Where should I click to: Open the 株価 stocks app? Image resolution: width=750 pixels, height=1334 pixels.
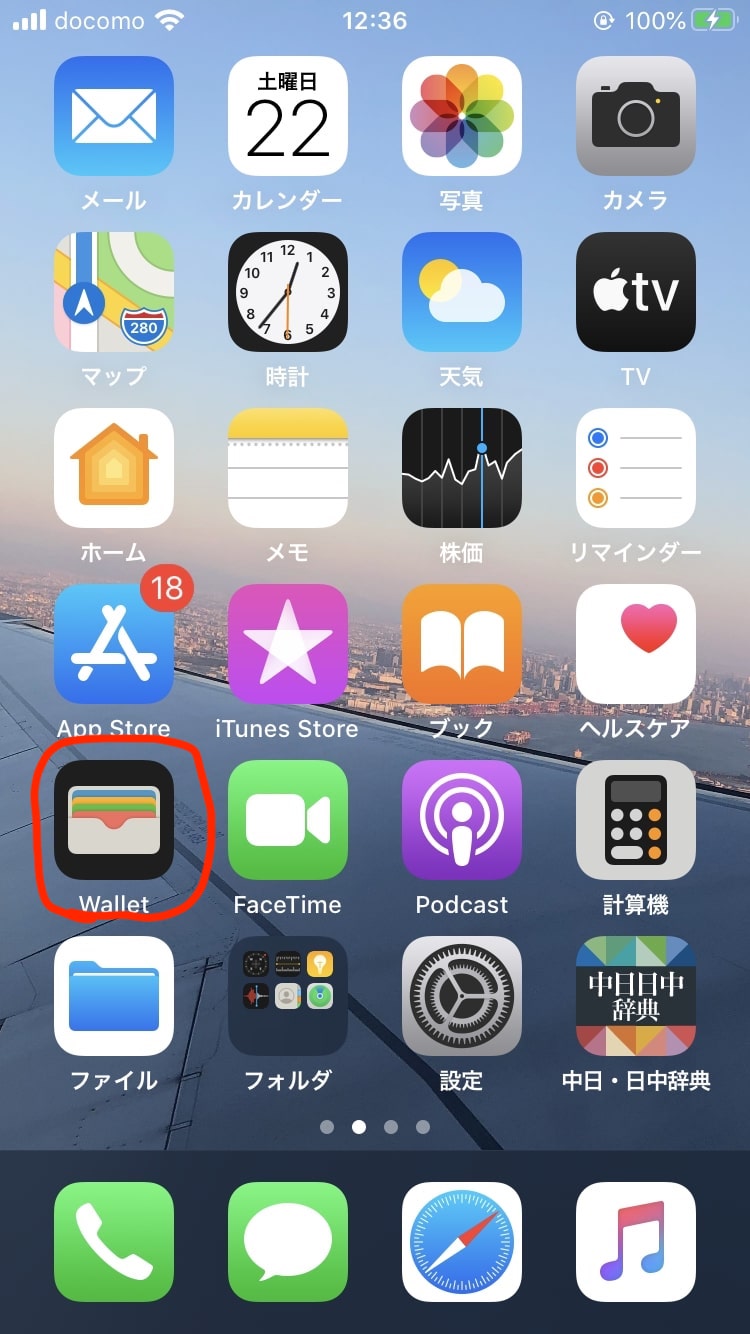click(x=462, y=468)
